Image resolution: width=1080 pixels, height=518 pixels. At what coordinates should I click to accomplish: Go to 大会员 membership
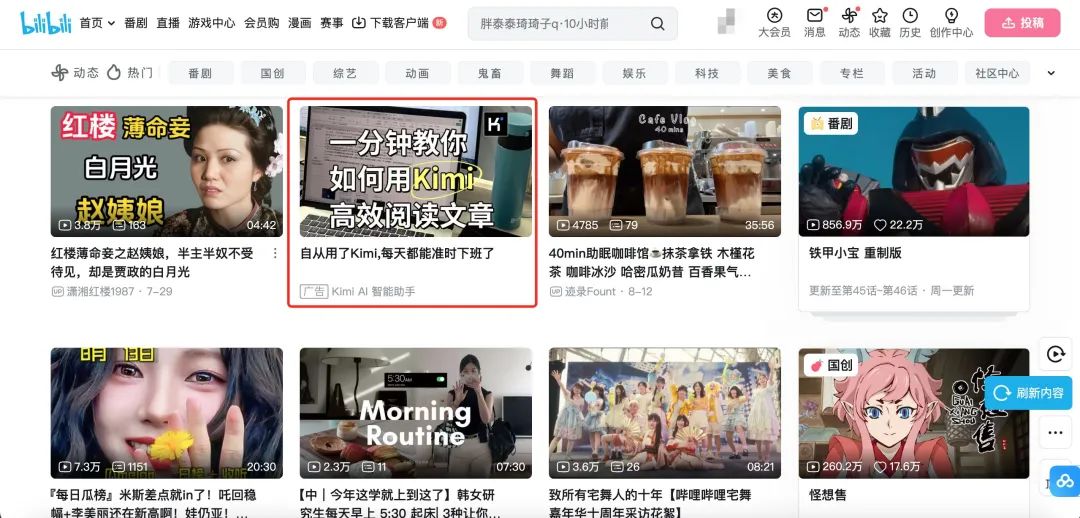coord(774,22)
